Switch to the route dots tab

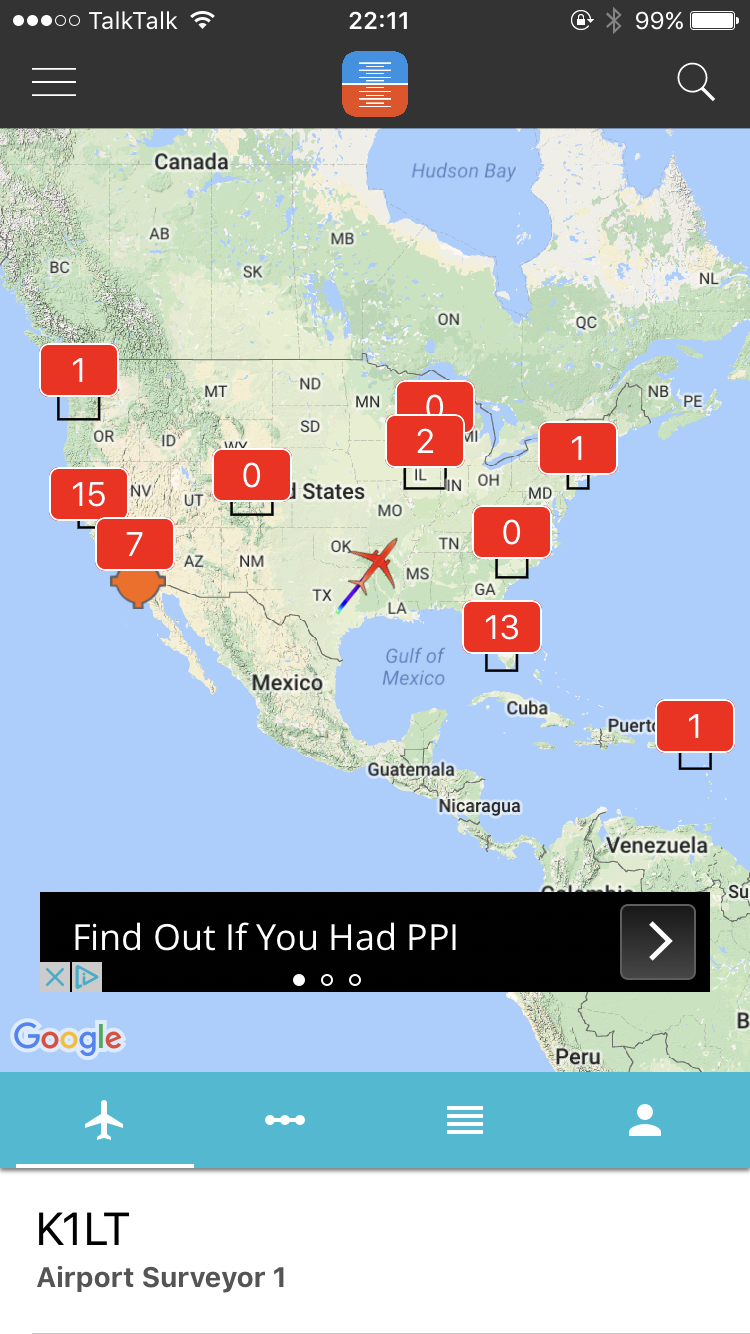(285, 1121)
